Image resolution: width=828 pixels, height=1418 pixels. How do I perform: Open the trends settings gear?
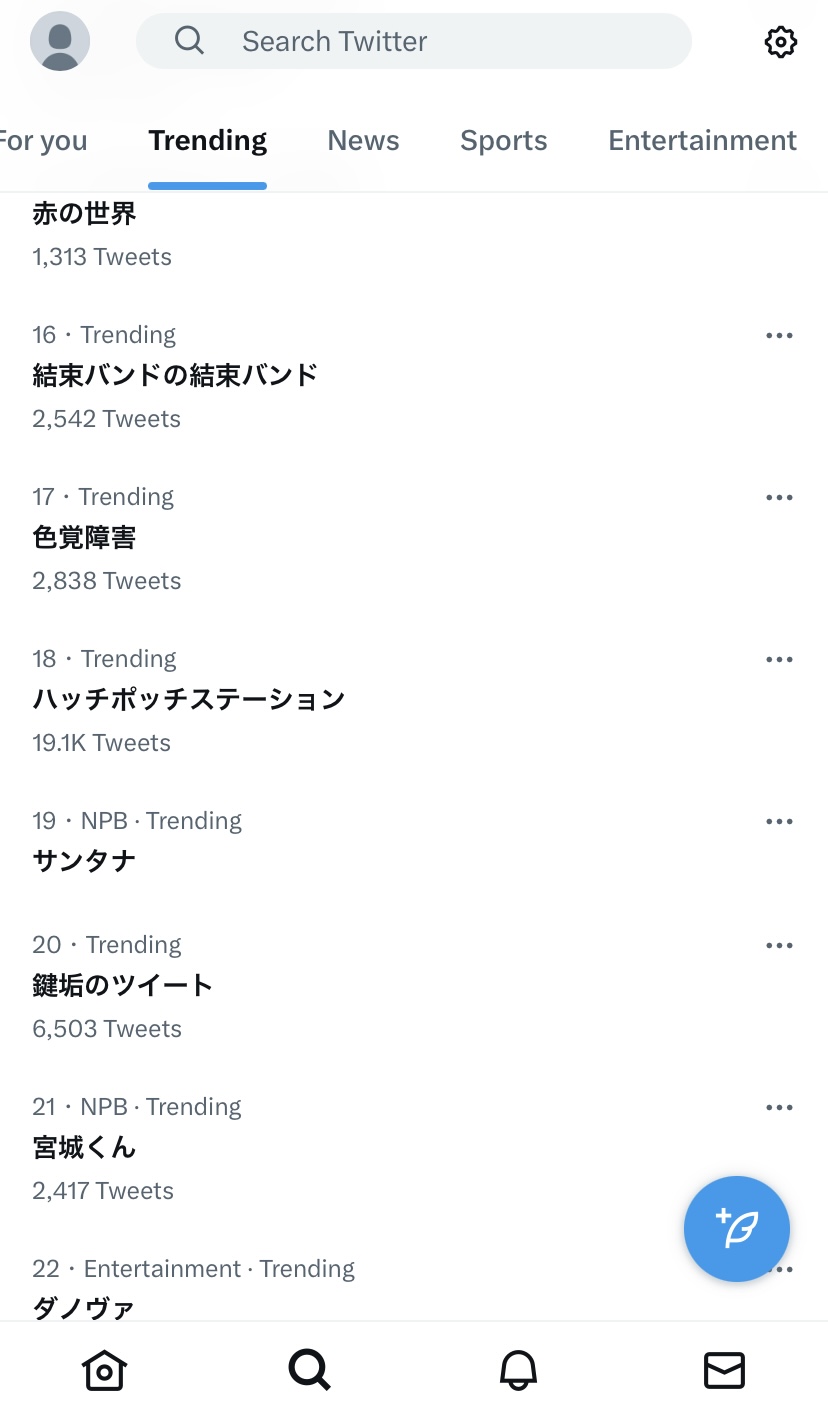tap(780, 41)
